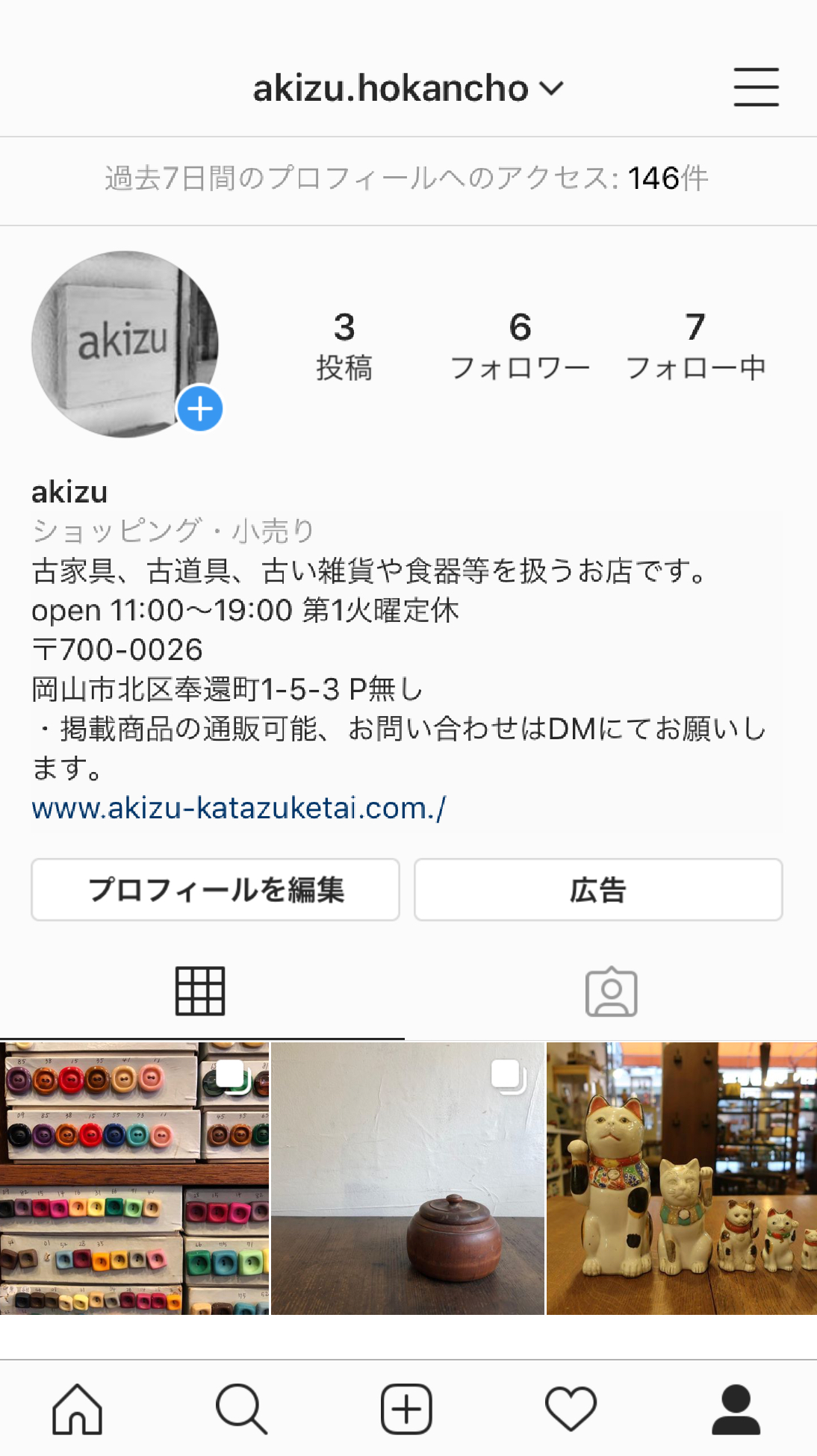Open the hamburger menu

click(756, 87)
